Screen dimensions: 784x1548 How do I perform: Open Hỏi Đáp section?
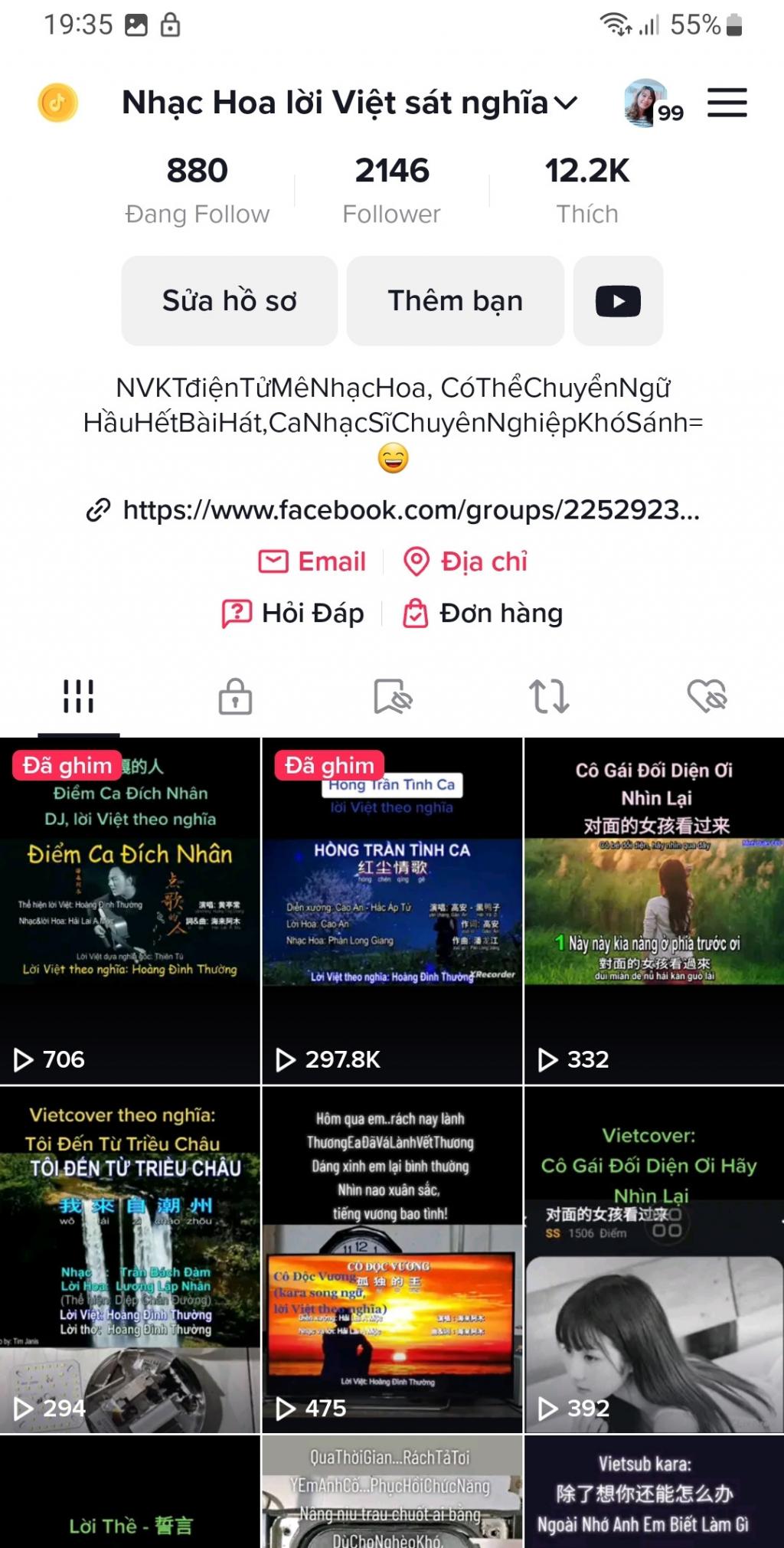pyautogui.click(x=293, y=614)
